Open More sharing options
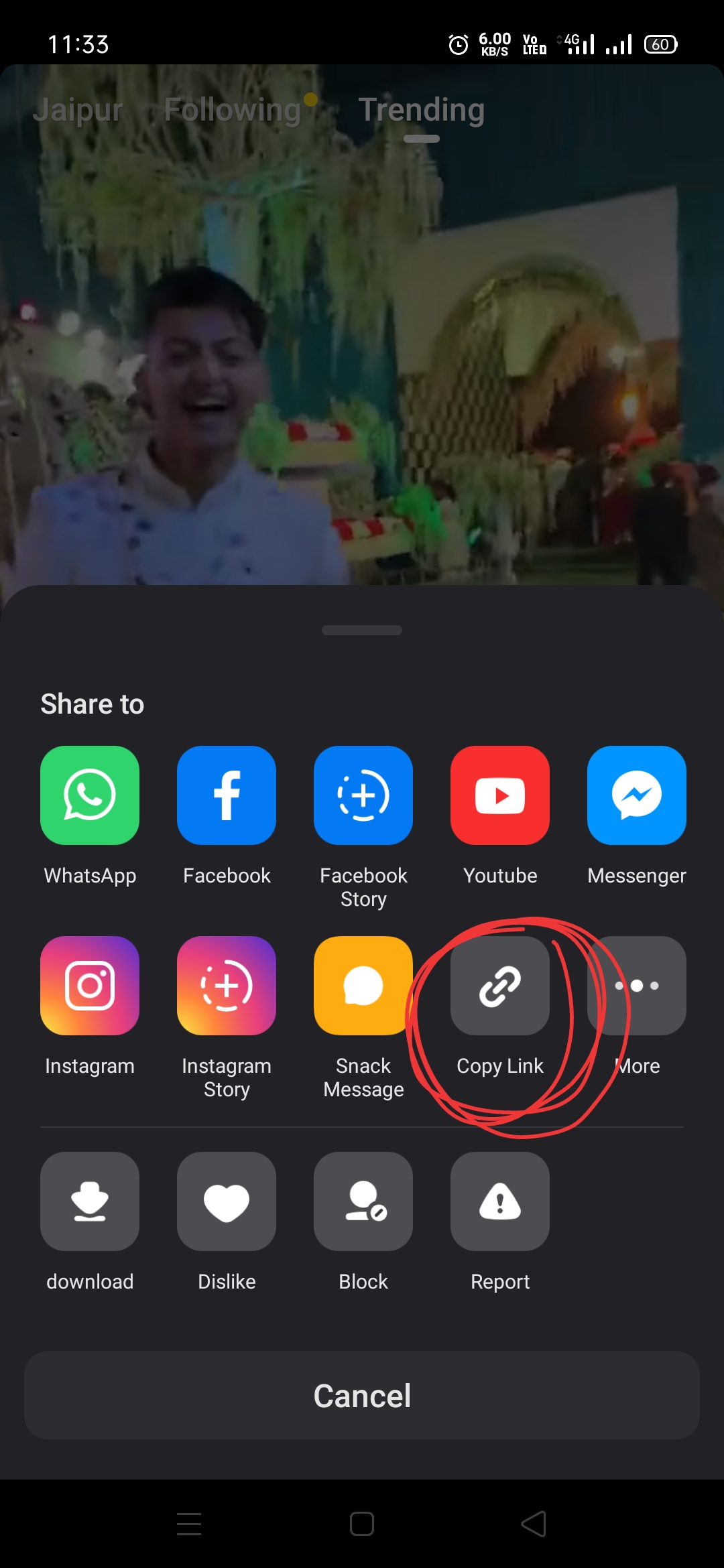The image size is (724, 1568). pyautogui.click(x=637, y=986)
